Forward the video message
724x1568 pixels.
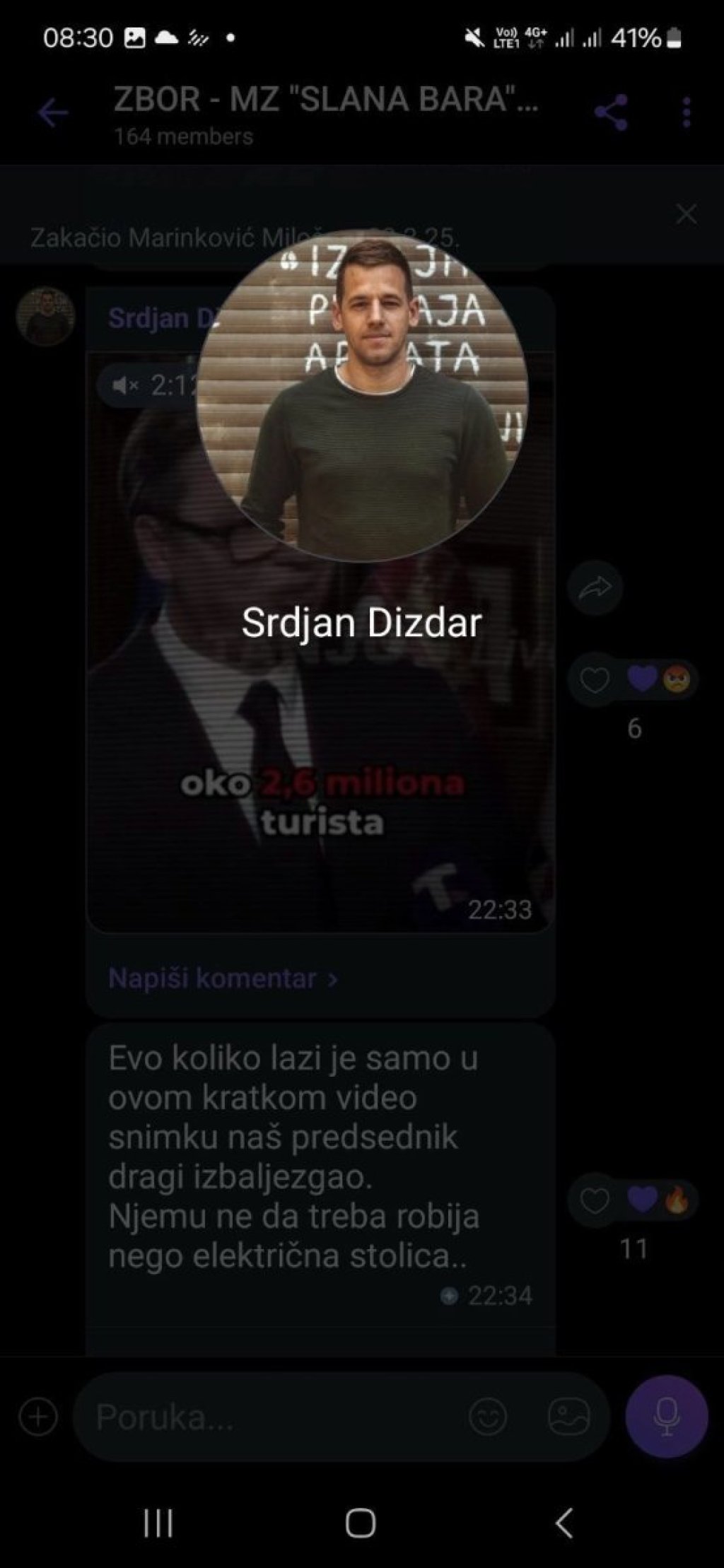pyautogui.click(x=595, y=587)
